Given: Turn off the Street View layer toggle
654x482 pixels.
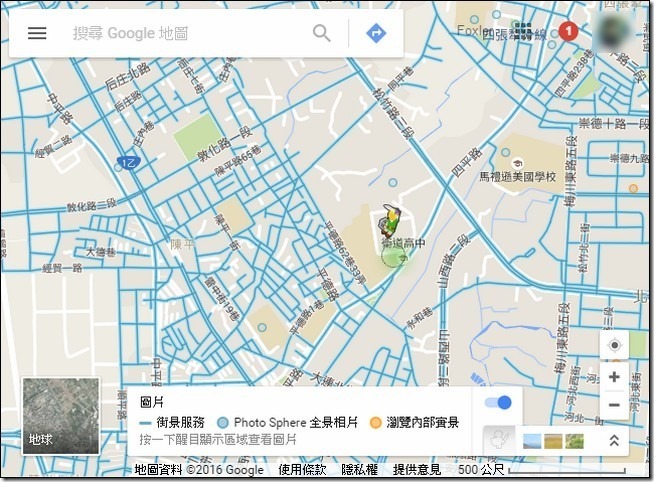Looking at the screenshot, I should click(497, 403).
